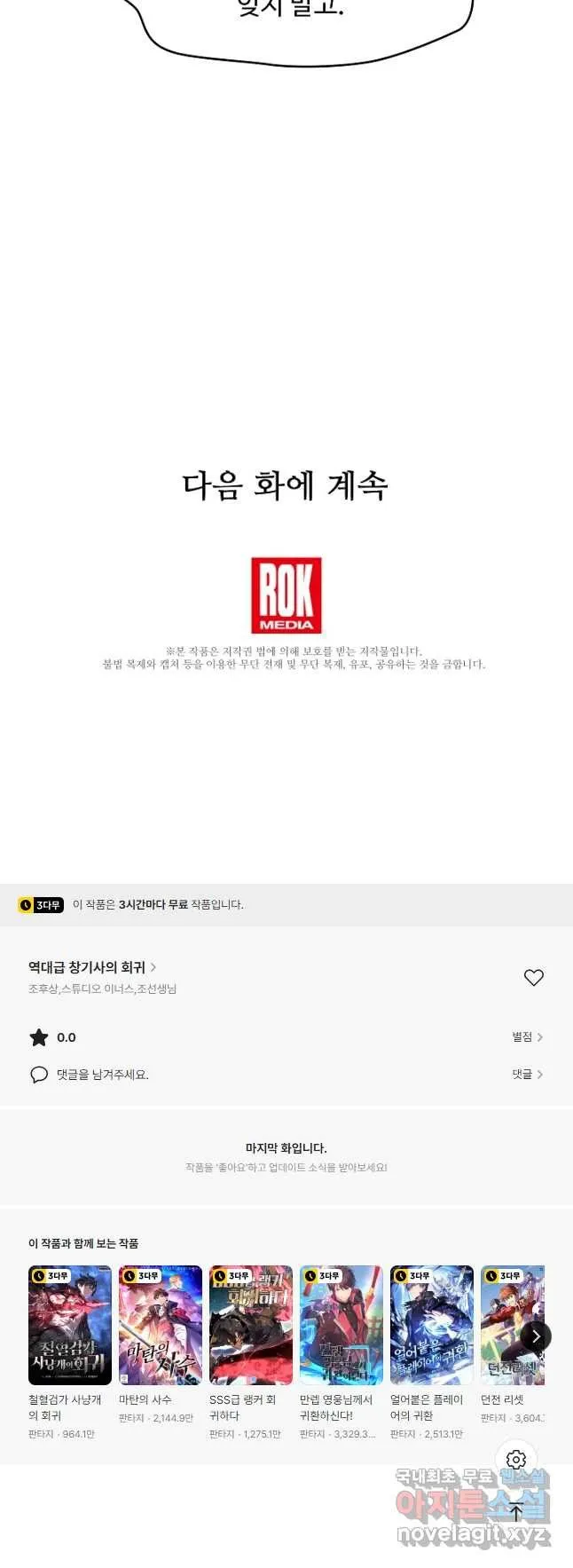Open SSS급 랭커 회귀하다 card
The image size is (573, 1568).
click(x=251, y=1325)
